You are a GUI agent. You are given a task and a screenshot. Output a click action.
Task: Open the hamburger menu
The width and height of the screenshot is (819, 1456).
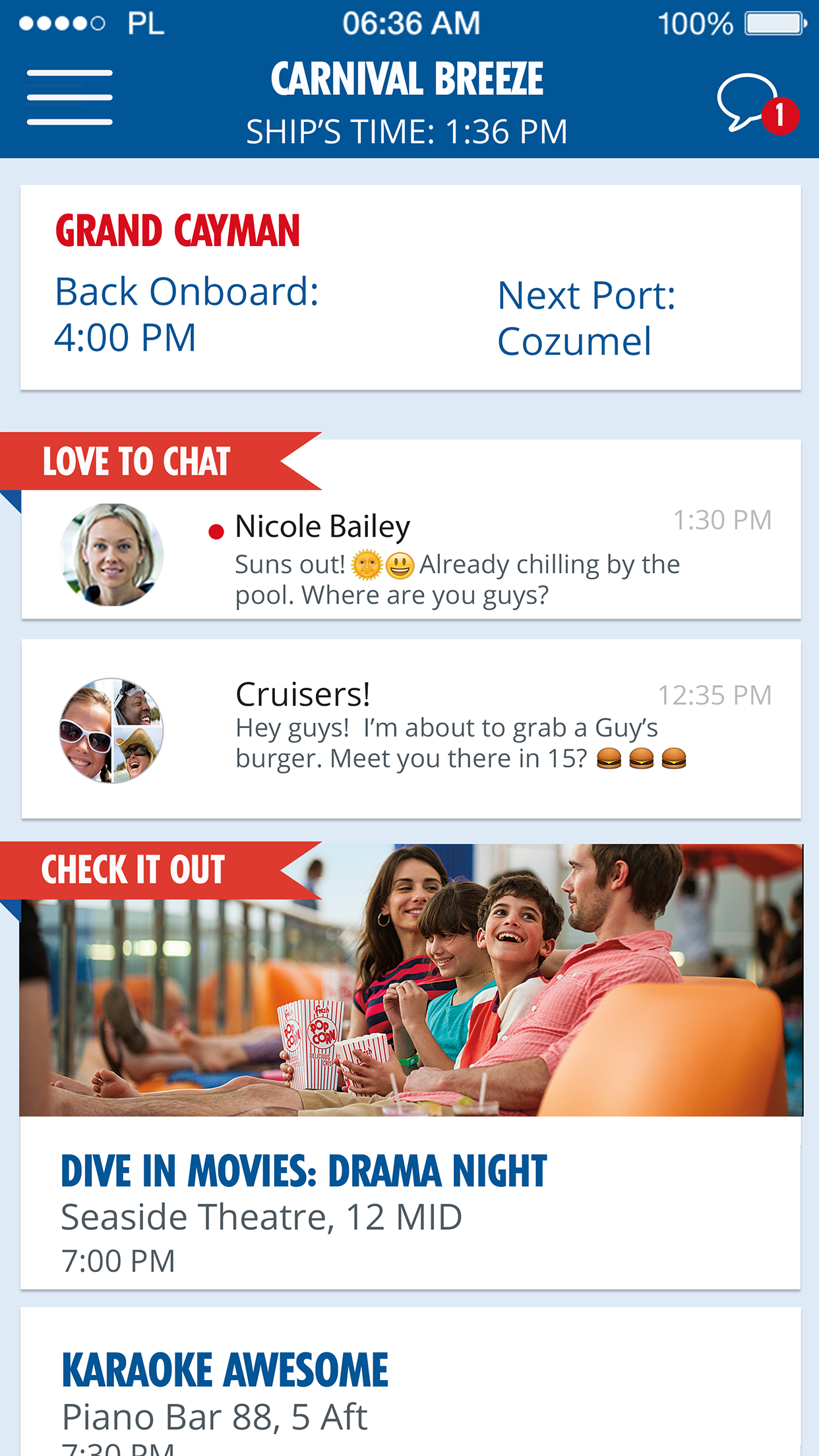click(69, 98)
